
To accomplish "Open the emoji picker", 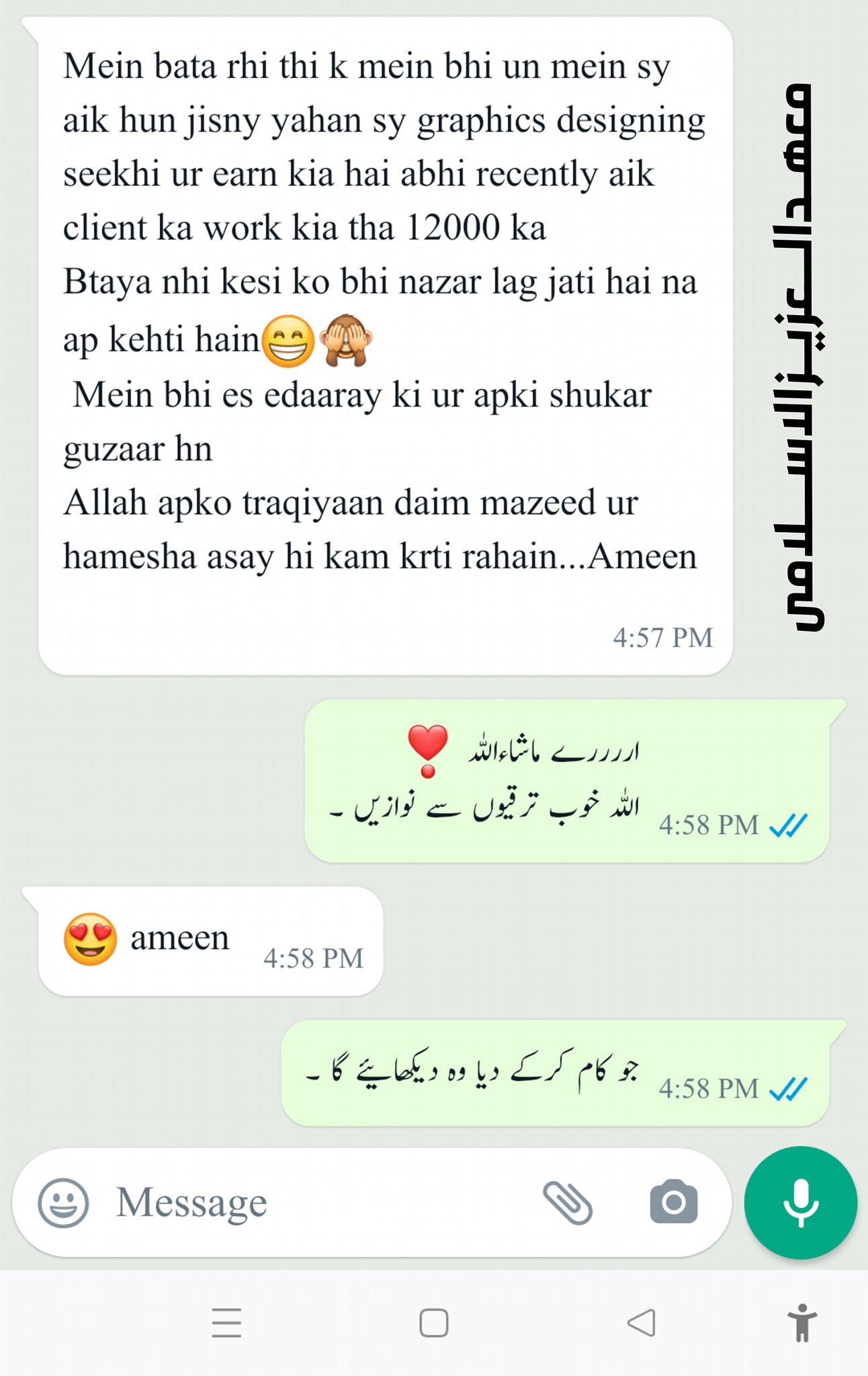I will pyautogui.click(x=63, y=1202).
